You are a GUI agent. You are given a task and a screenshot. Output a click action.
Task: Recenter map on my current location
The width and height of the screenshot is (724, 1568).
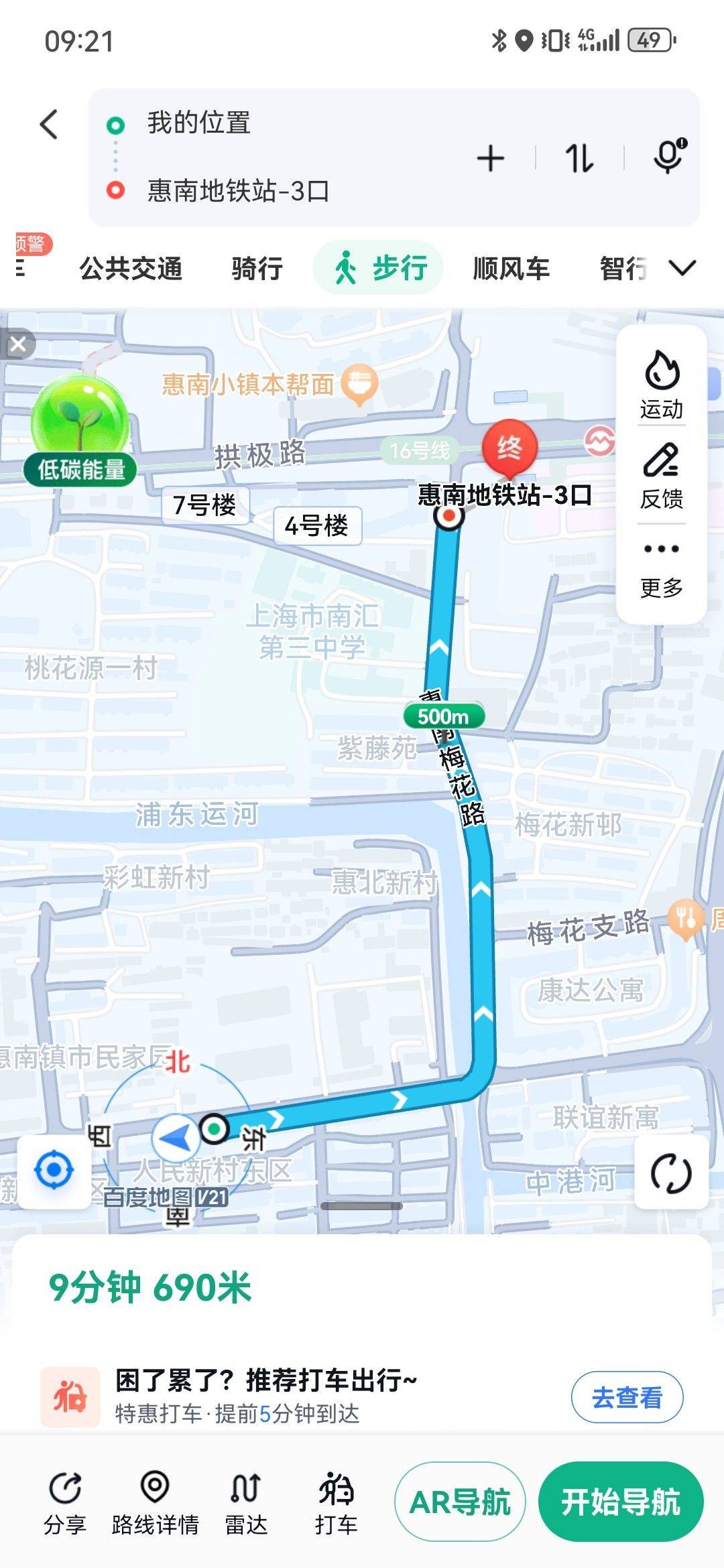(54, 1171)
